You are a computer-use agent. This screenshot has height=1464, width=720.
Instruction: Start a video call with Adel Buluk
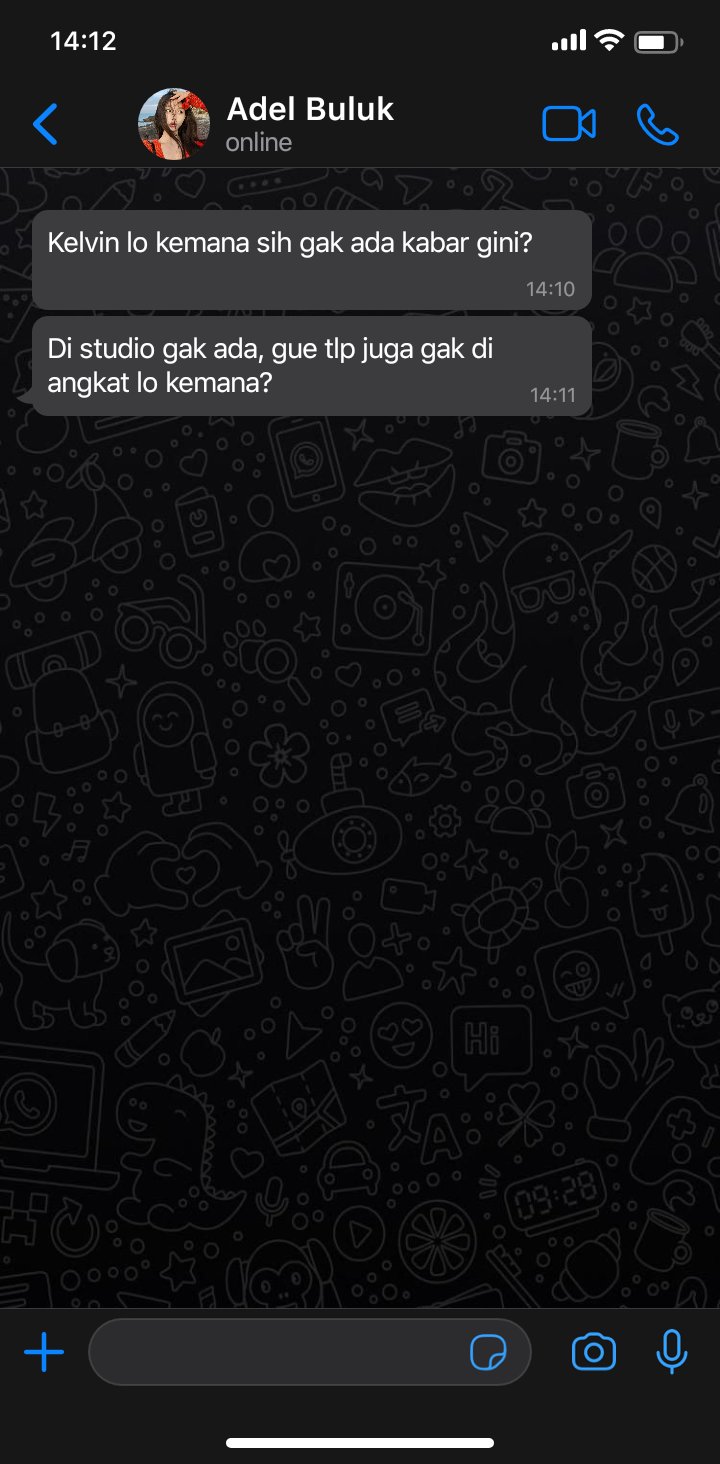pyautogui.click(x=569, y=124)
